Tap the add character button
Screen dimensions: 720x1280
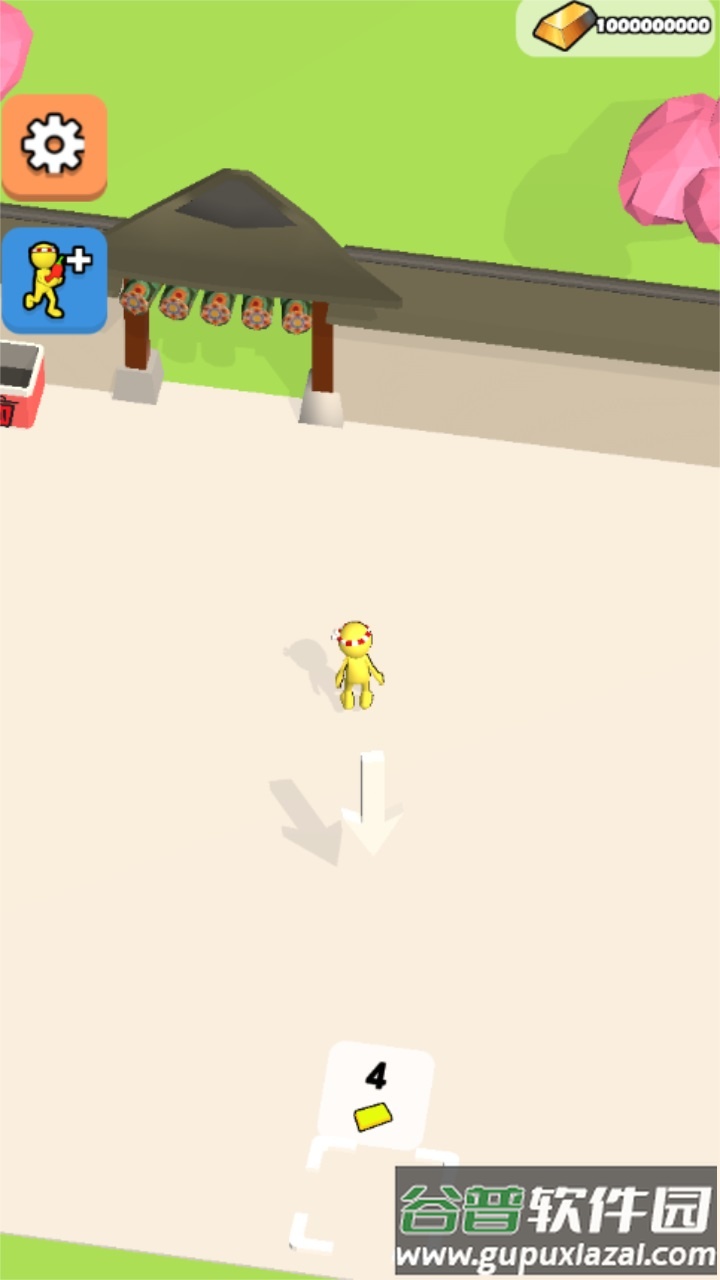coord(55,280)
